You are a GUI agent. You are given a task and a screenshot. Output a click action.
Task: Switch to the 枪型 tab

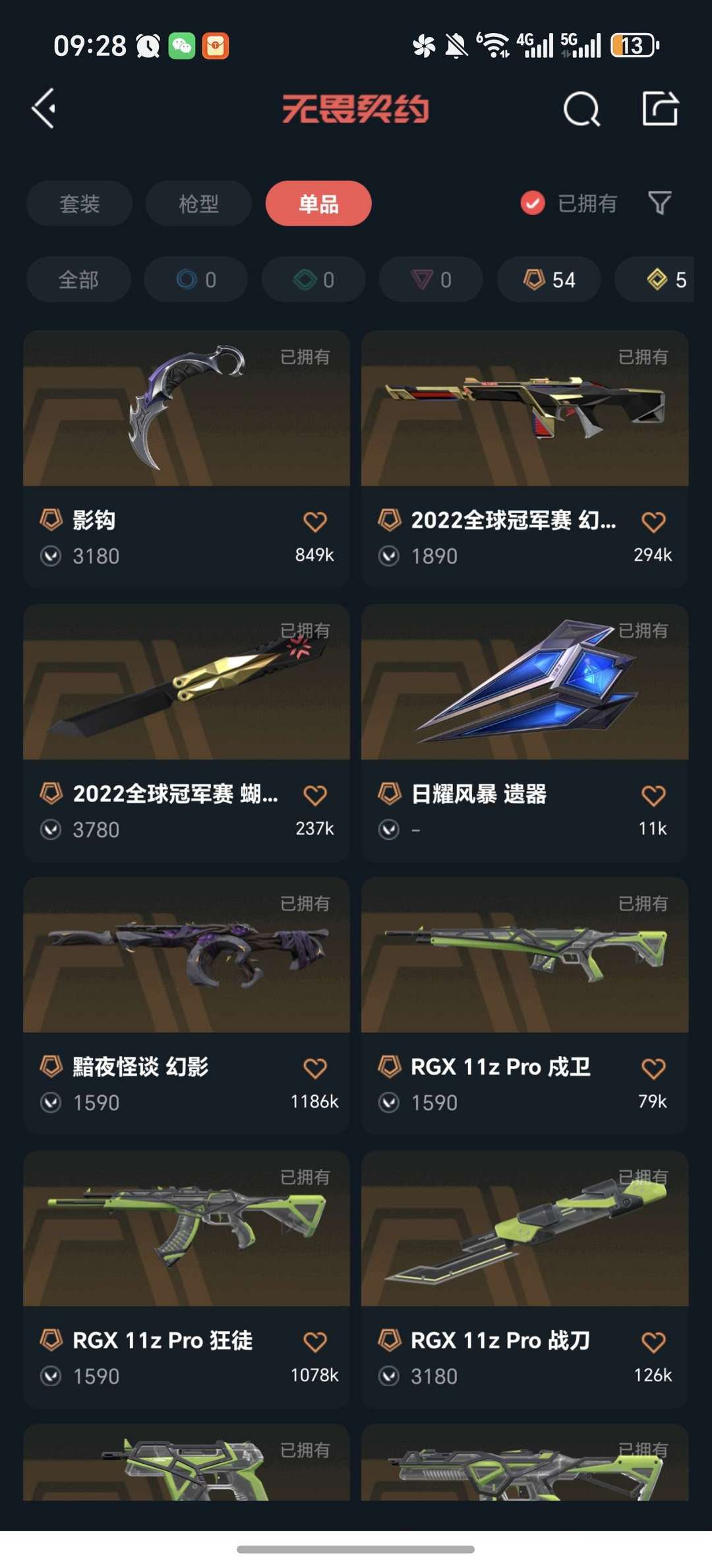[198, 203]
